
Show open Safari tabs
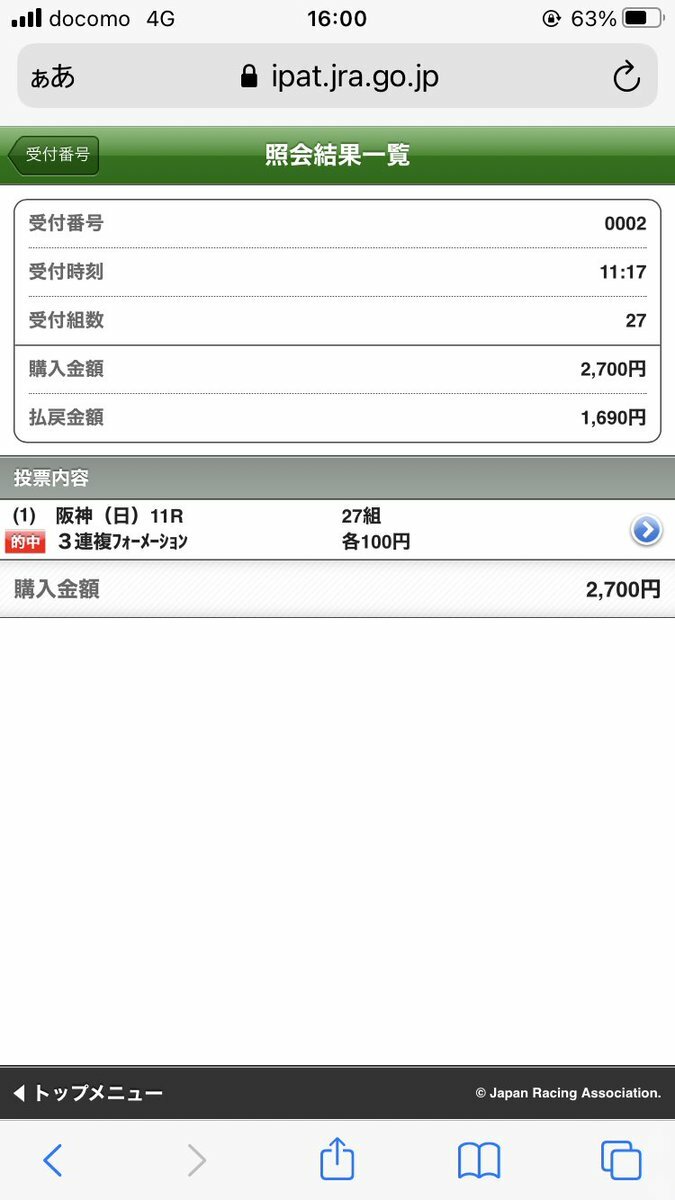(x=621, y=1160)
